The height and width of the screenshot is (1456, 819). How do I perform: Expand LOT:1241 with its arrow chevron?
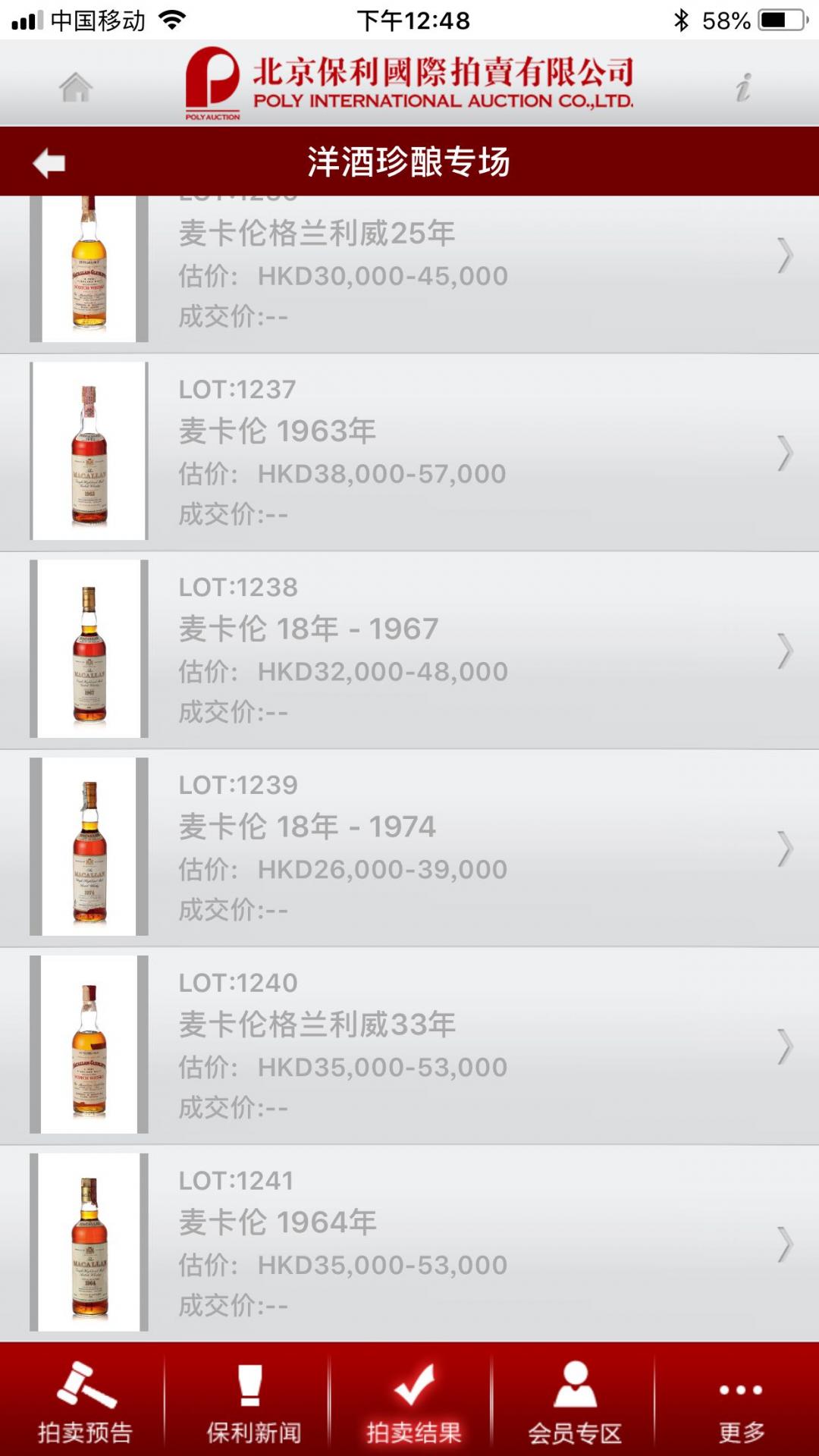point(786,1244)
